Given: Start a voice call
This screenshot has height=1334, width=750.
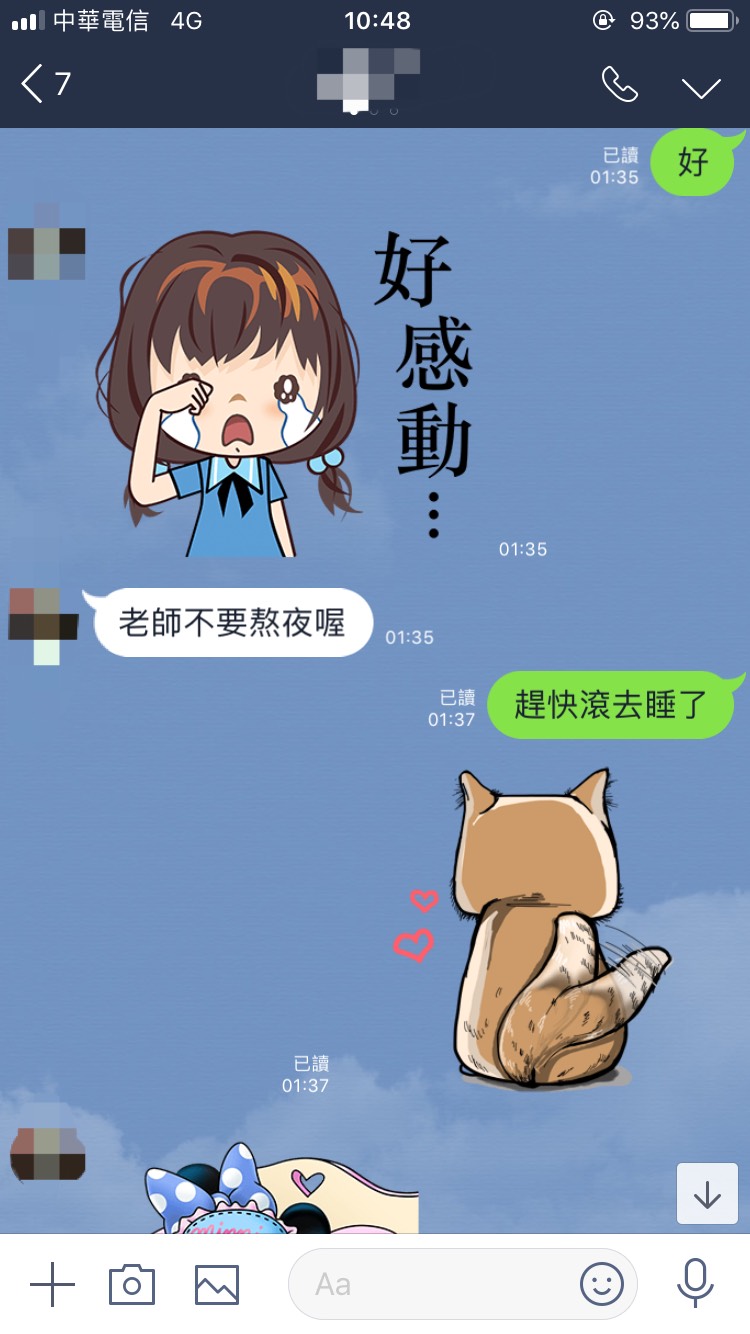Looking at the screenshot, I should [619, 85].
